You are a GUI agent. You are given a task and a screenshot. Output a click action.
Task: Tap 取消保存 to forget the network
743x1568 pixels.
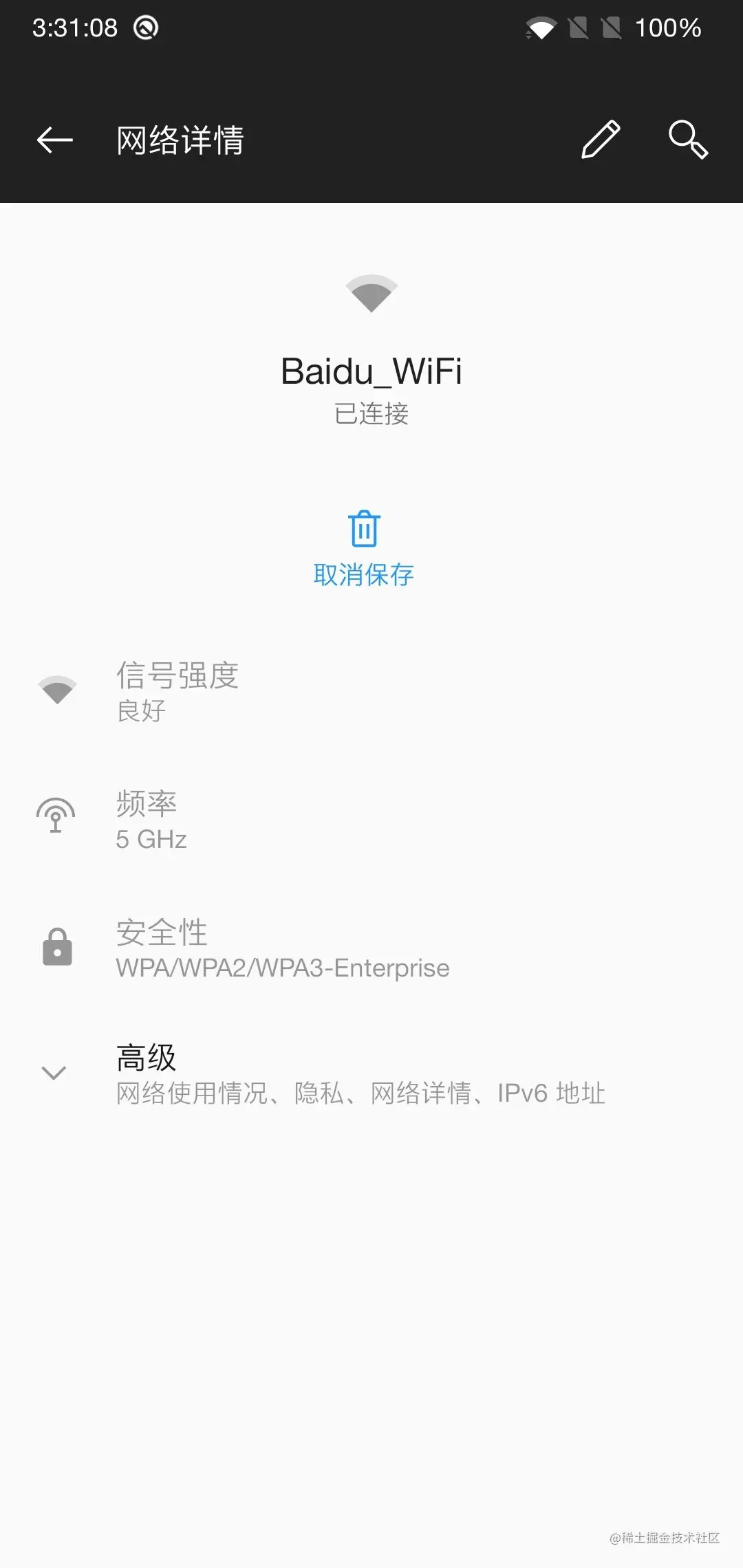coord(363,574)
